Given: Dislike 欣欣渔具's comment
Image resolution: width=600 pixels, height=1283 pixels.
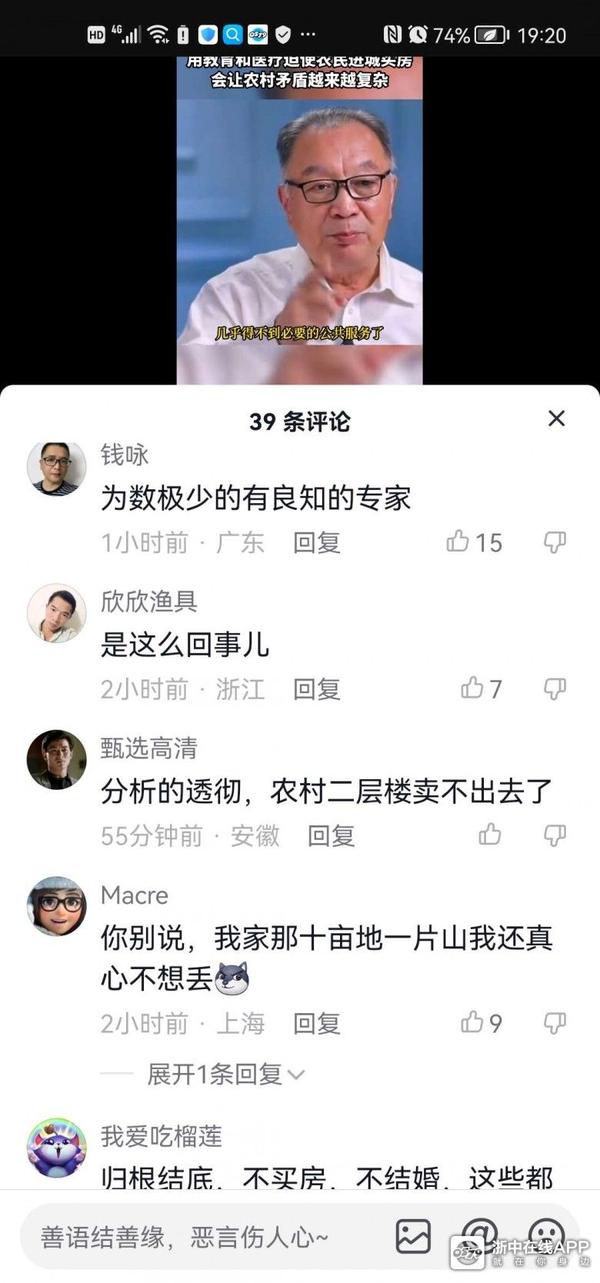Looking at the screenshot, I should (555, 688).
